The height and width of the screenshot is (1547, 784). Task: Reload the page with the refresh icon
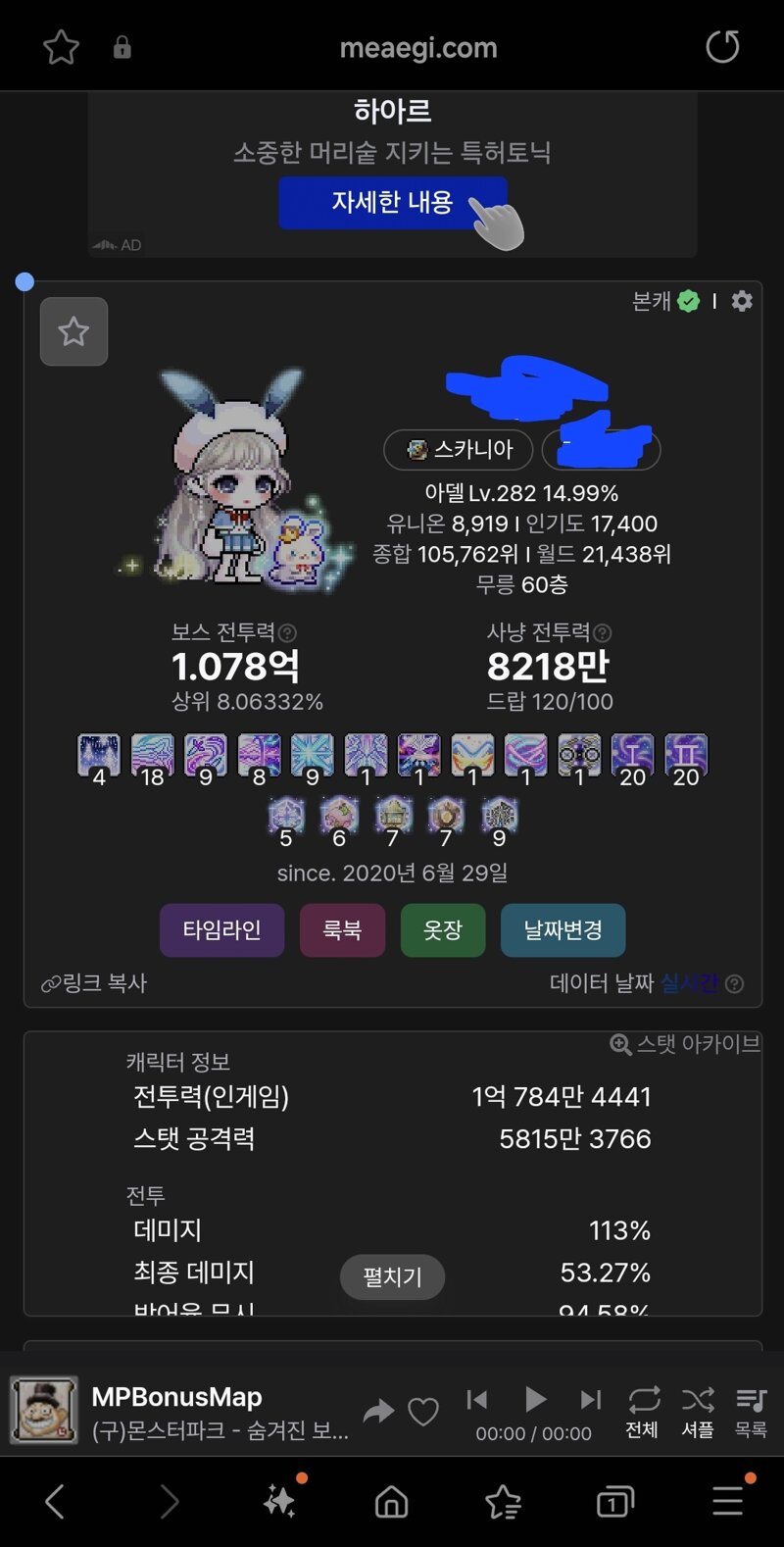pyautogui.click(x=722, y=47)
